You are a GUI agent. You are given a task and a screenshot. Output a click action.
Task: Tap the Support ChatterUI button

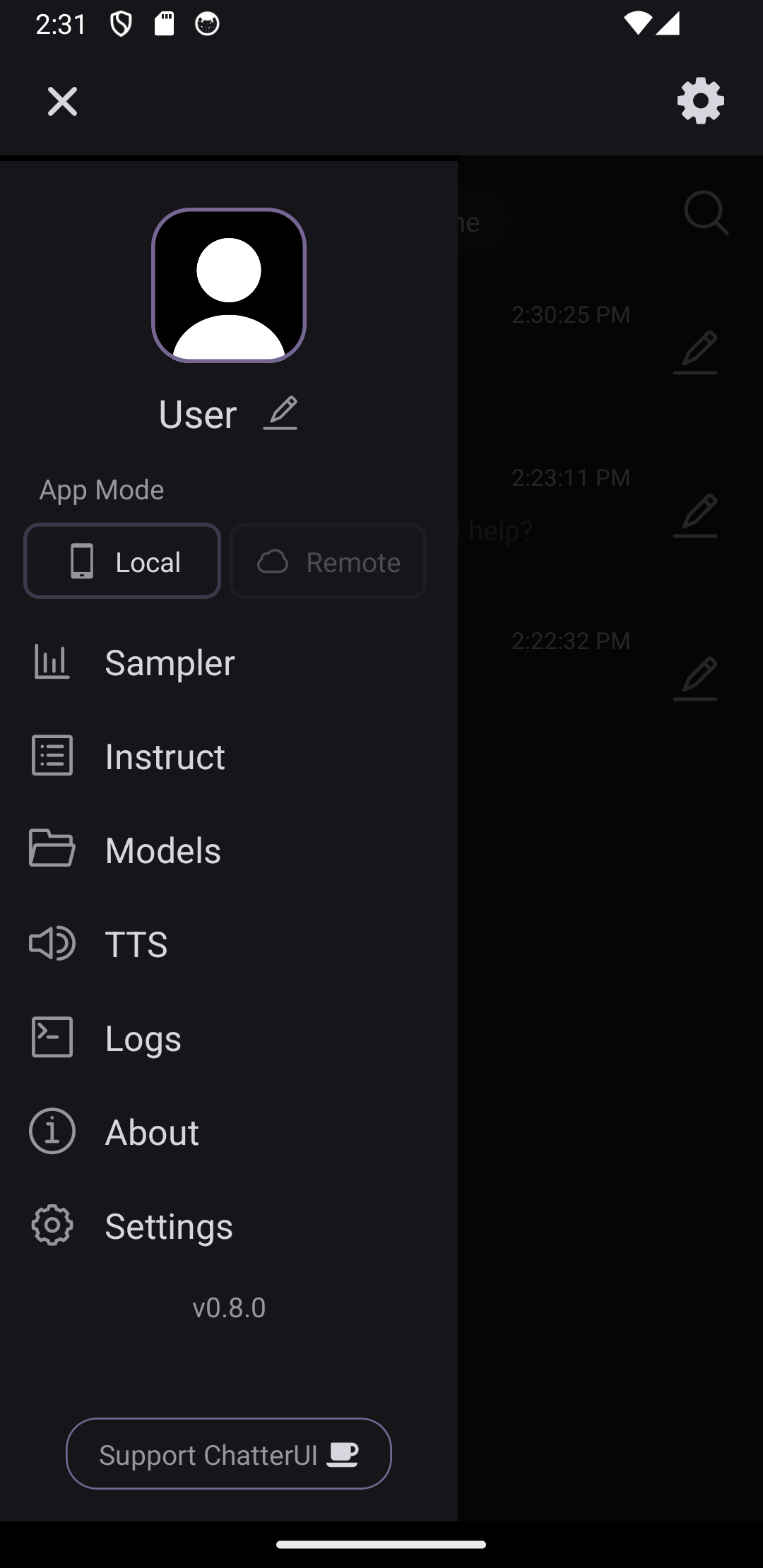[x=229, y=1454]
